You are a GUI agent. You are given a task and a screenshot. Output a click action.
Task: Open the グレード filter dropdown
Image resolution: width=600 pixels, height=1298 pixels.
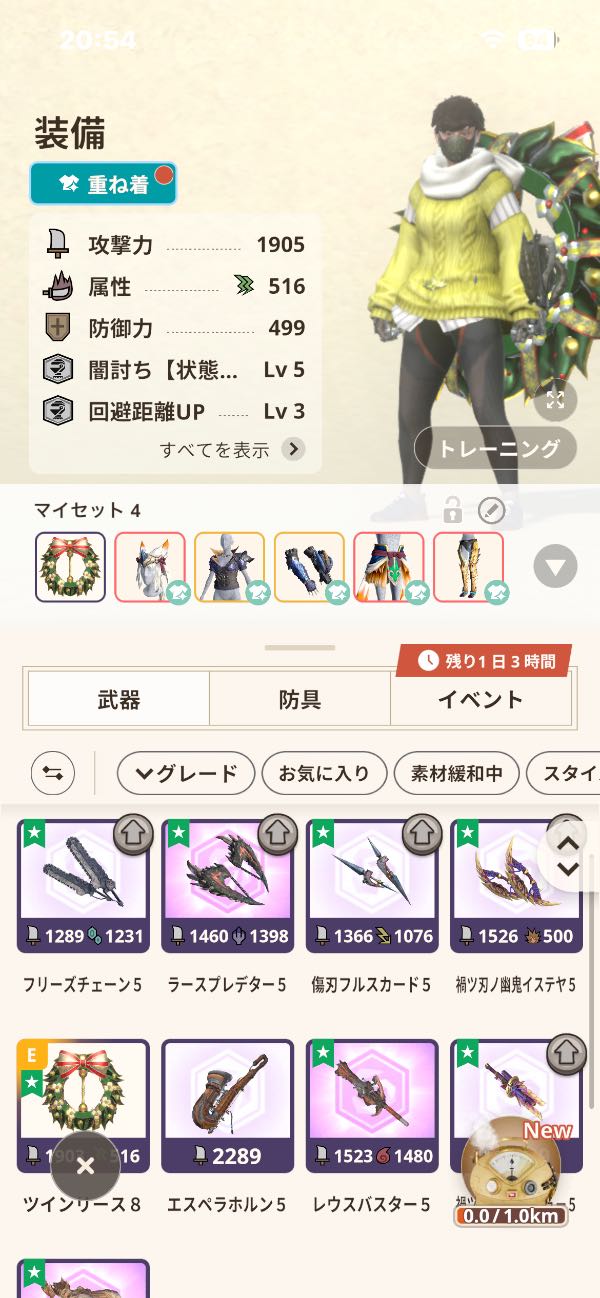tap(186, 773)
